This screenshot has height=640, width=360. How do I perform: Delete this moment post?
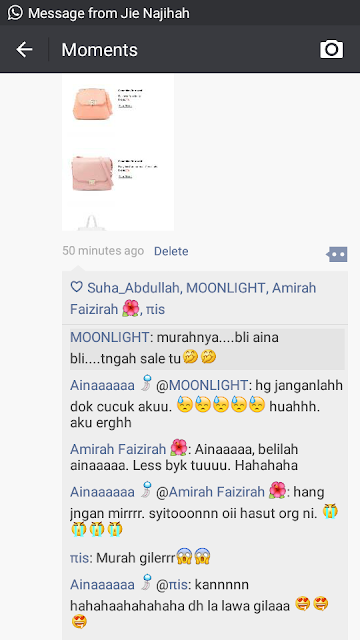(x=171, y=251)
